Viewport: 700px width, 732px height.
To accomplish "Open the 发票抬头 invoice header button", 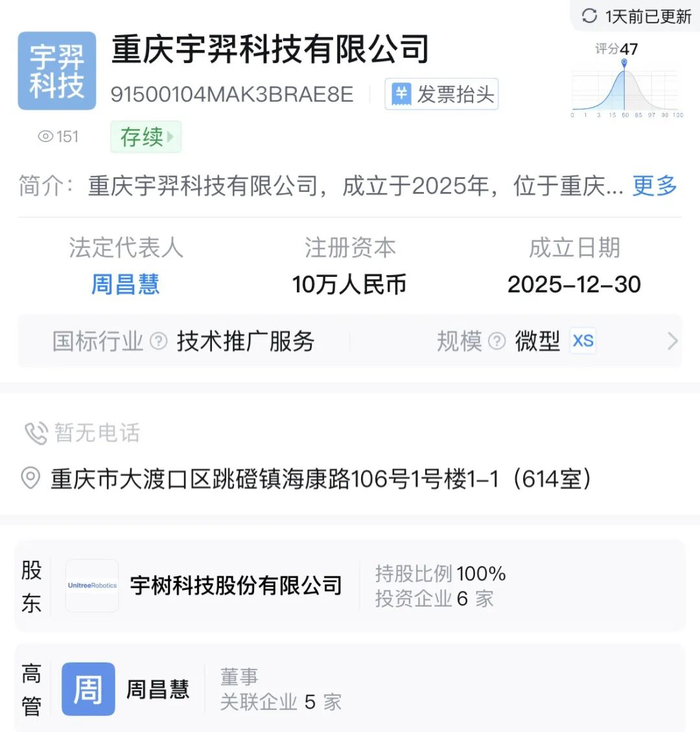I will click(x=442, y=95).
